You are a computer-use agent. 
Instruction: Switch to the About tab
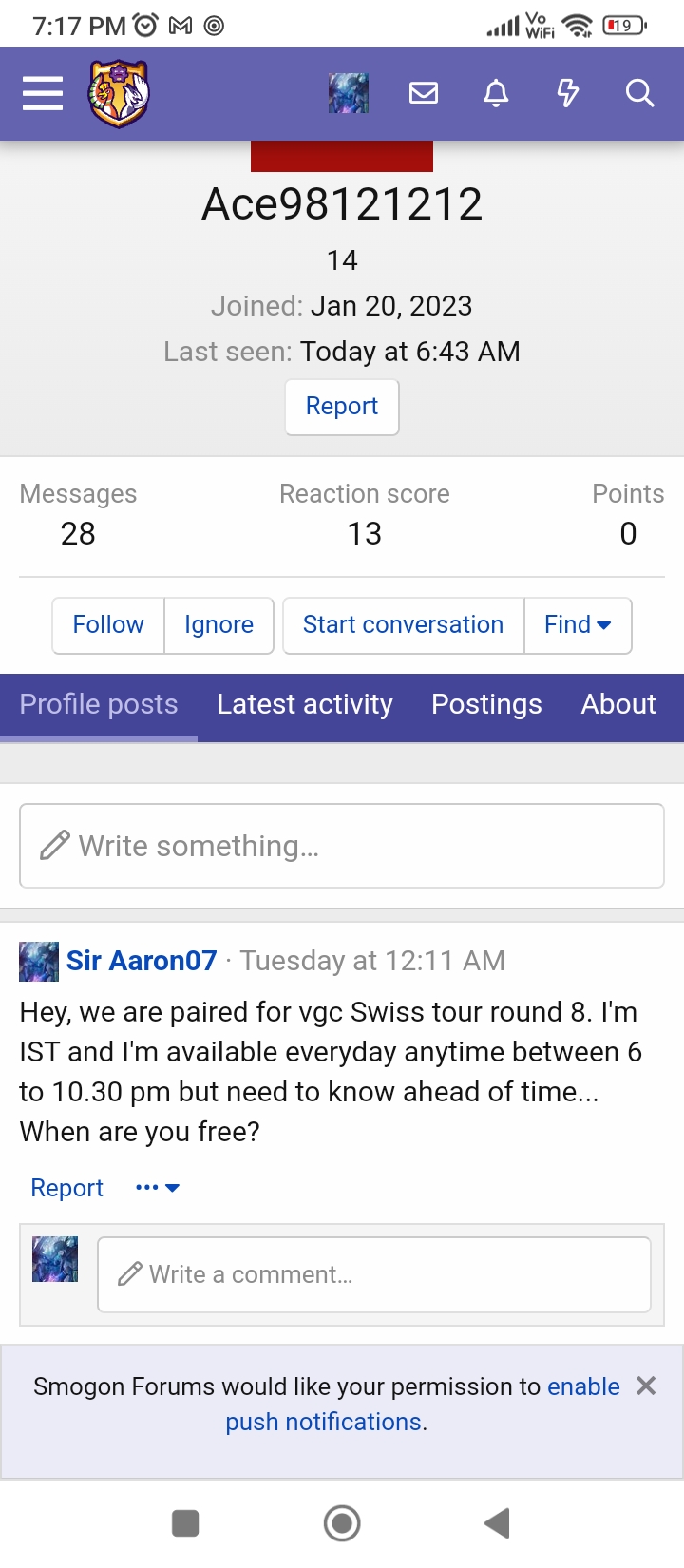[618, 705]
